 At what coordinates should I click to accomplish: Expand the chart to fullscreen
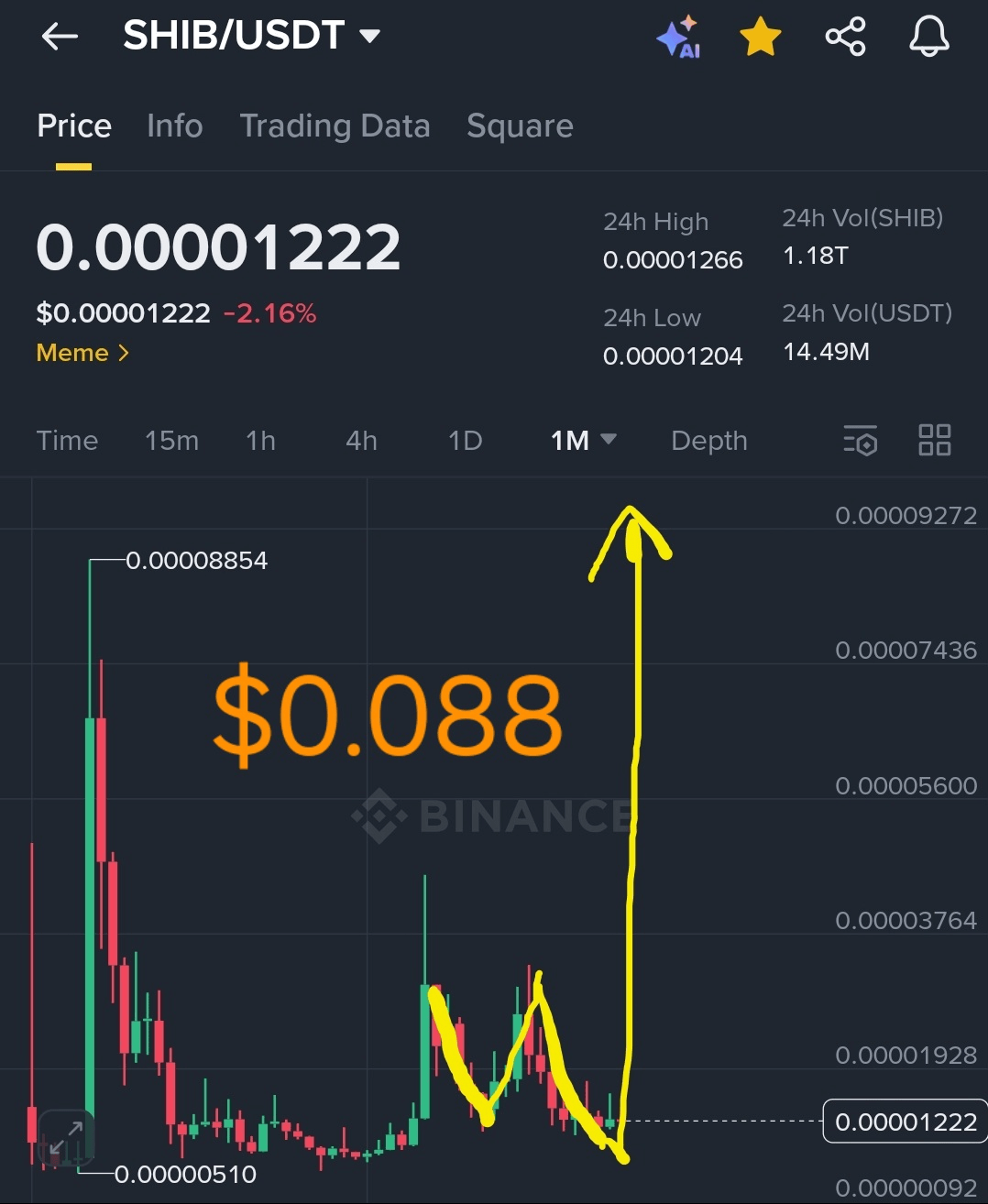(x=66, y=1140)
